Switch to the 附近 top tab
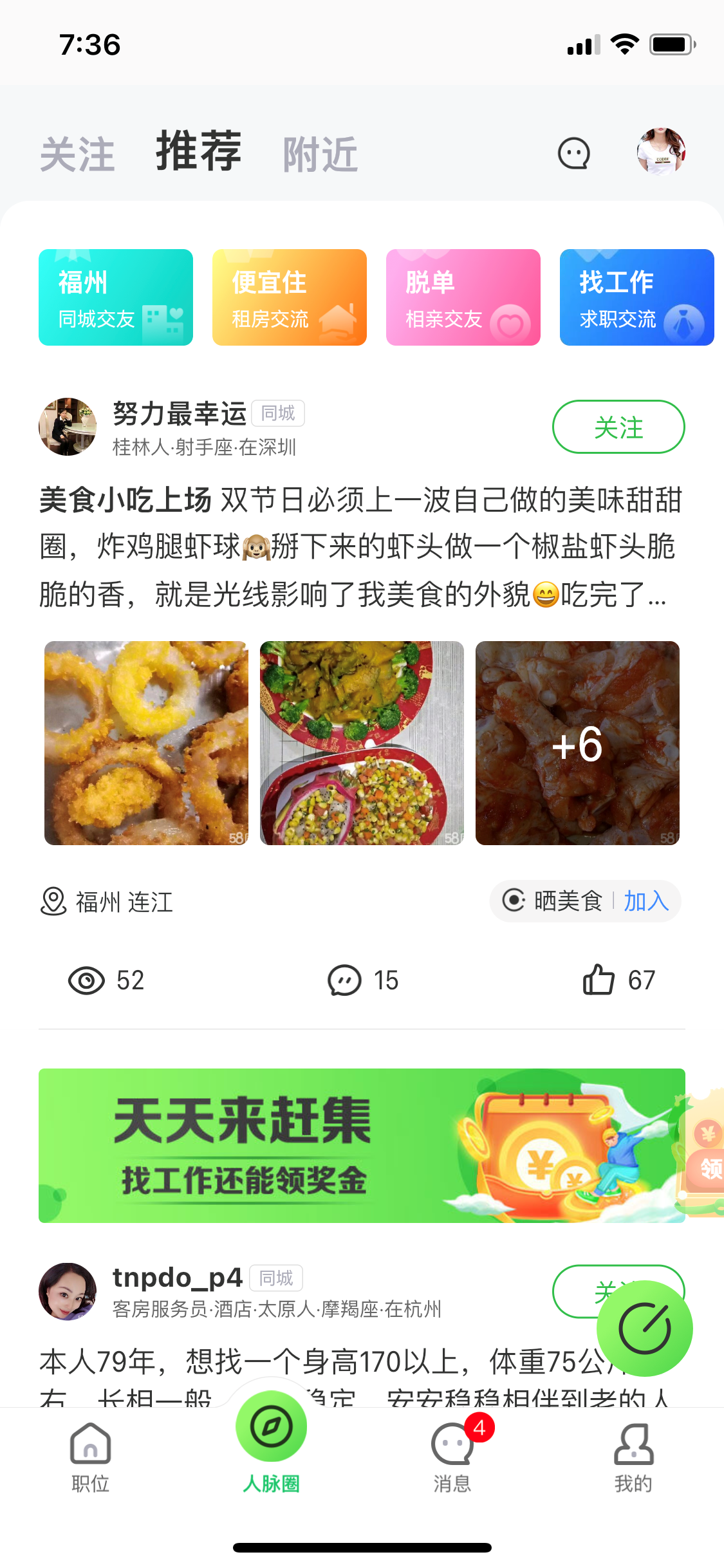Viewport: 724px width, 1568px height. [x=320, y=154]
